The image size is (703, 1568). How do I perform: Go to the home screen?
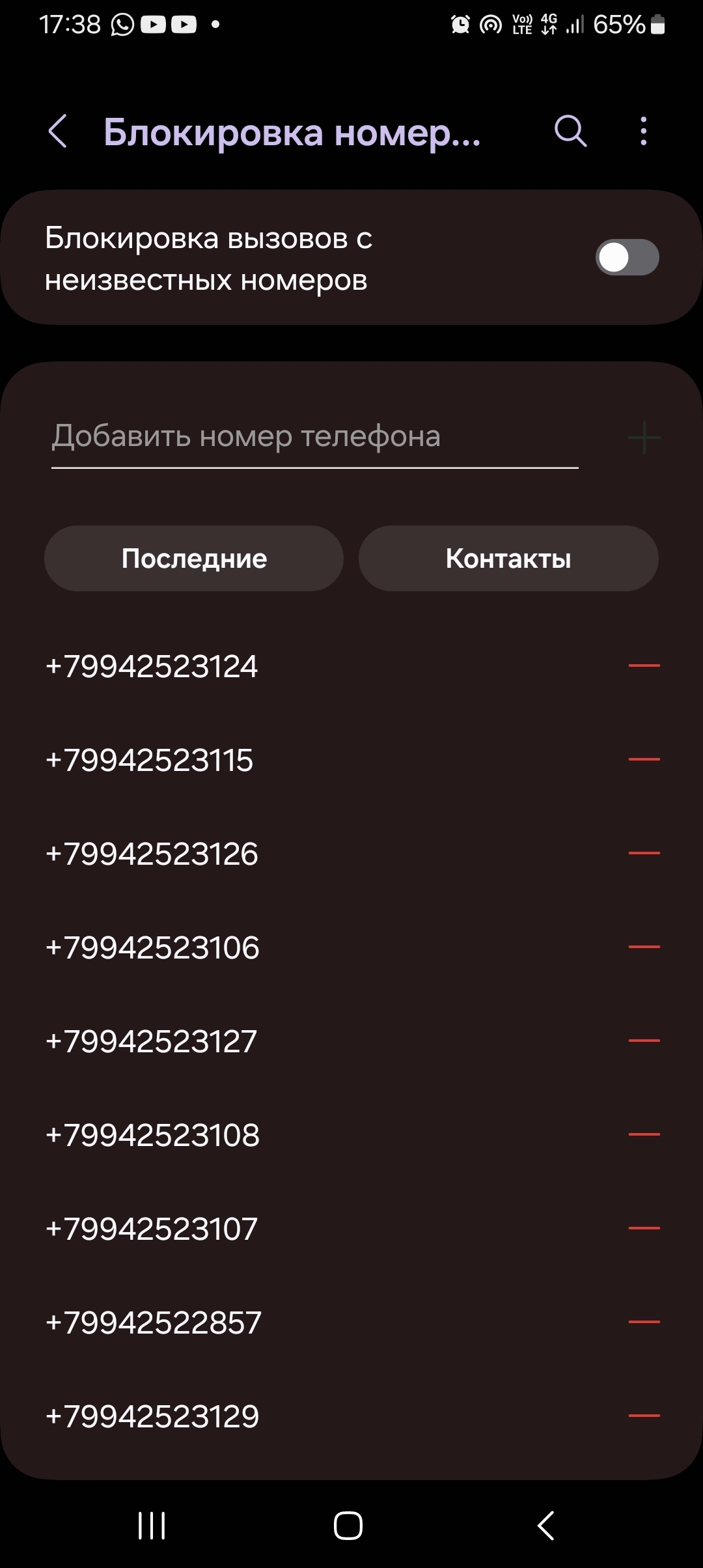coord(348,1526)
